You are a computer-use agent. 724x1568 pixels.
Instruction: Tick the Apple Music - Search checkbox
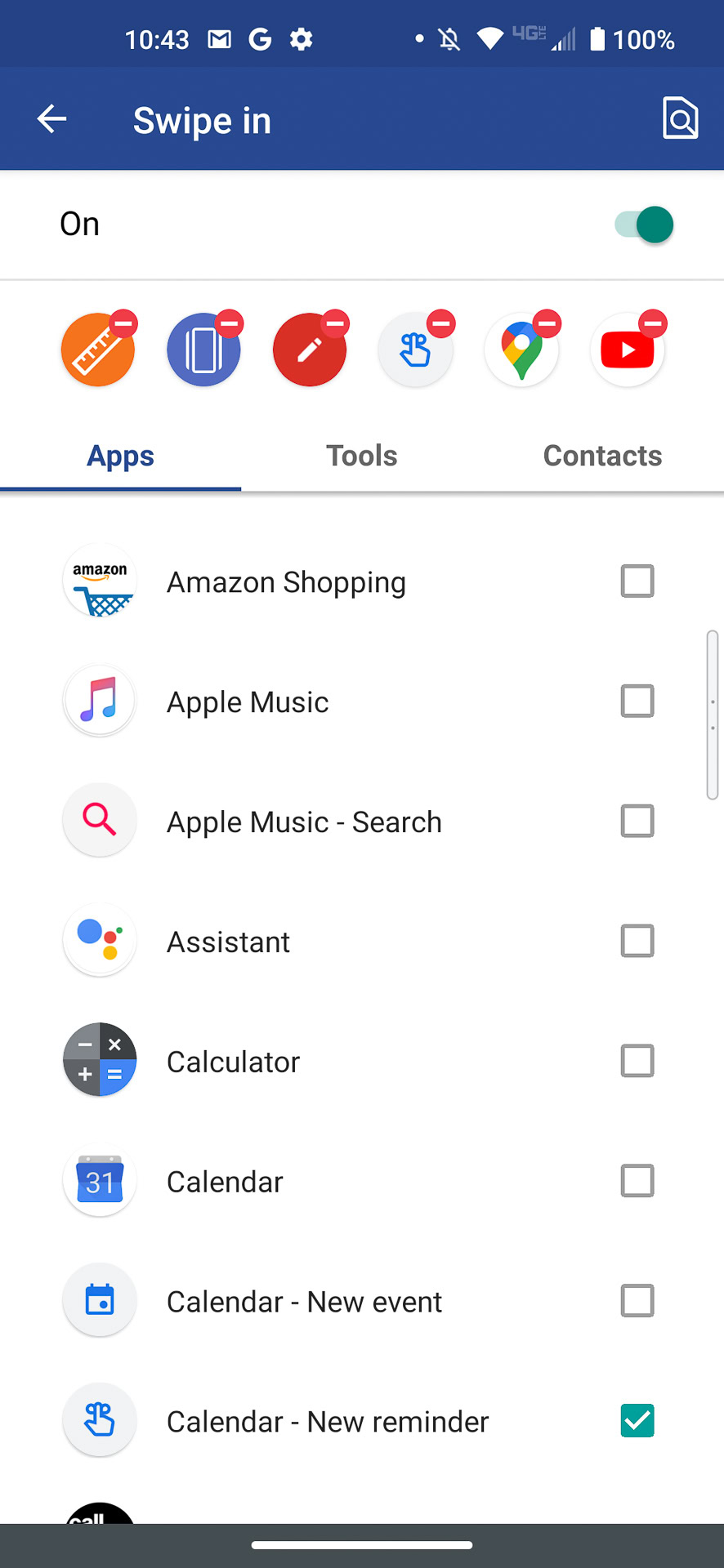click(x=637, y=822)
